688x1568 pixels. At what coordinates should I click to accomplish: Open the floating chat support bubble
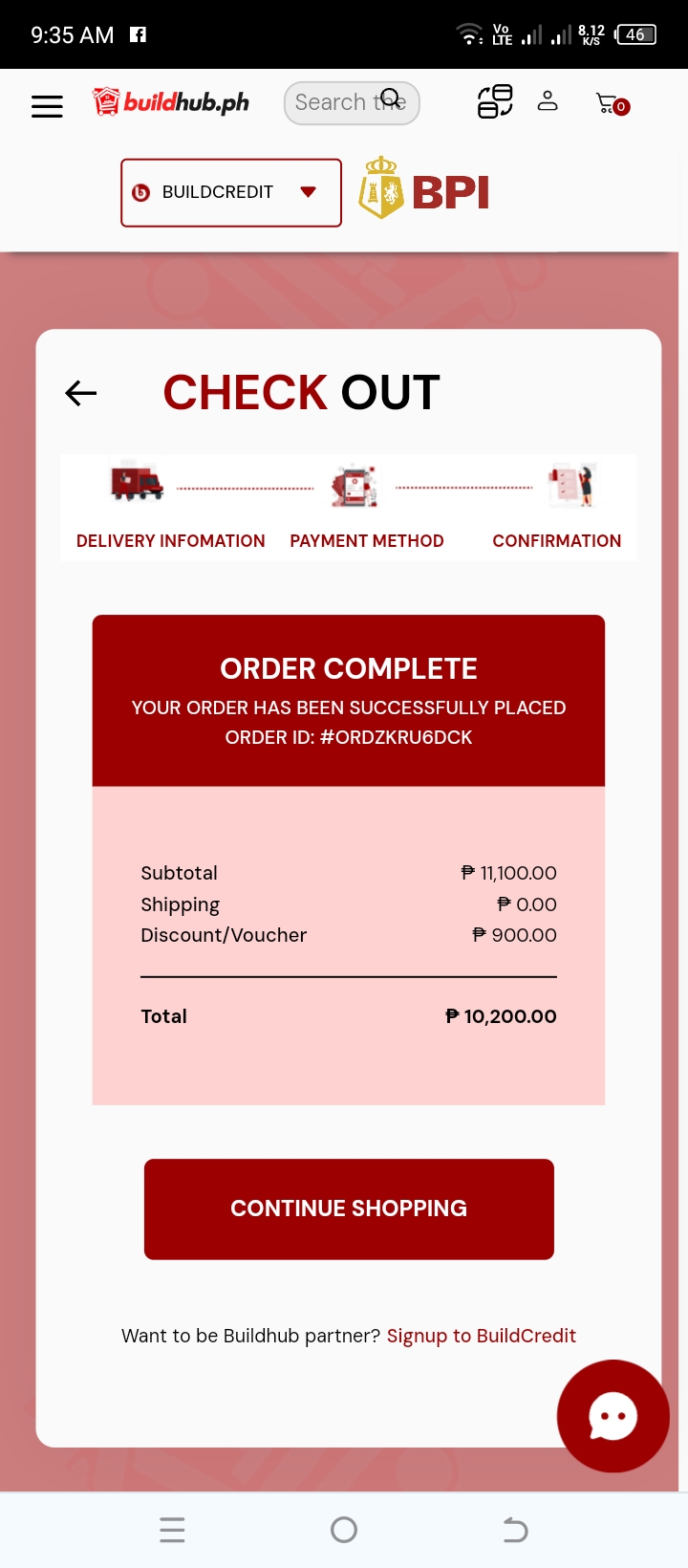613,1416
